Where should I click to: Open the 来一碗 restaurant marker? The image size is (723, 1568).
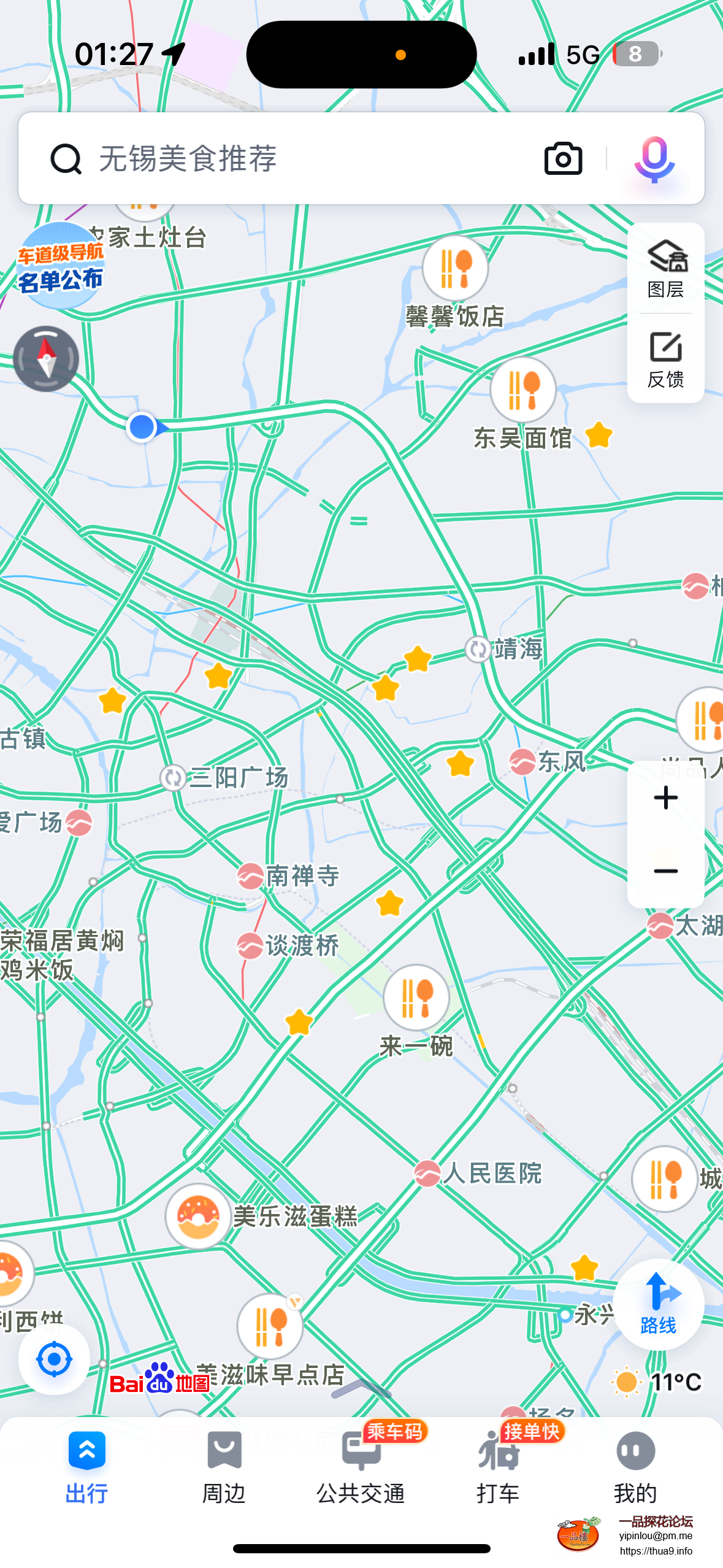416,997
